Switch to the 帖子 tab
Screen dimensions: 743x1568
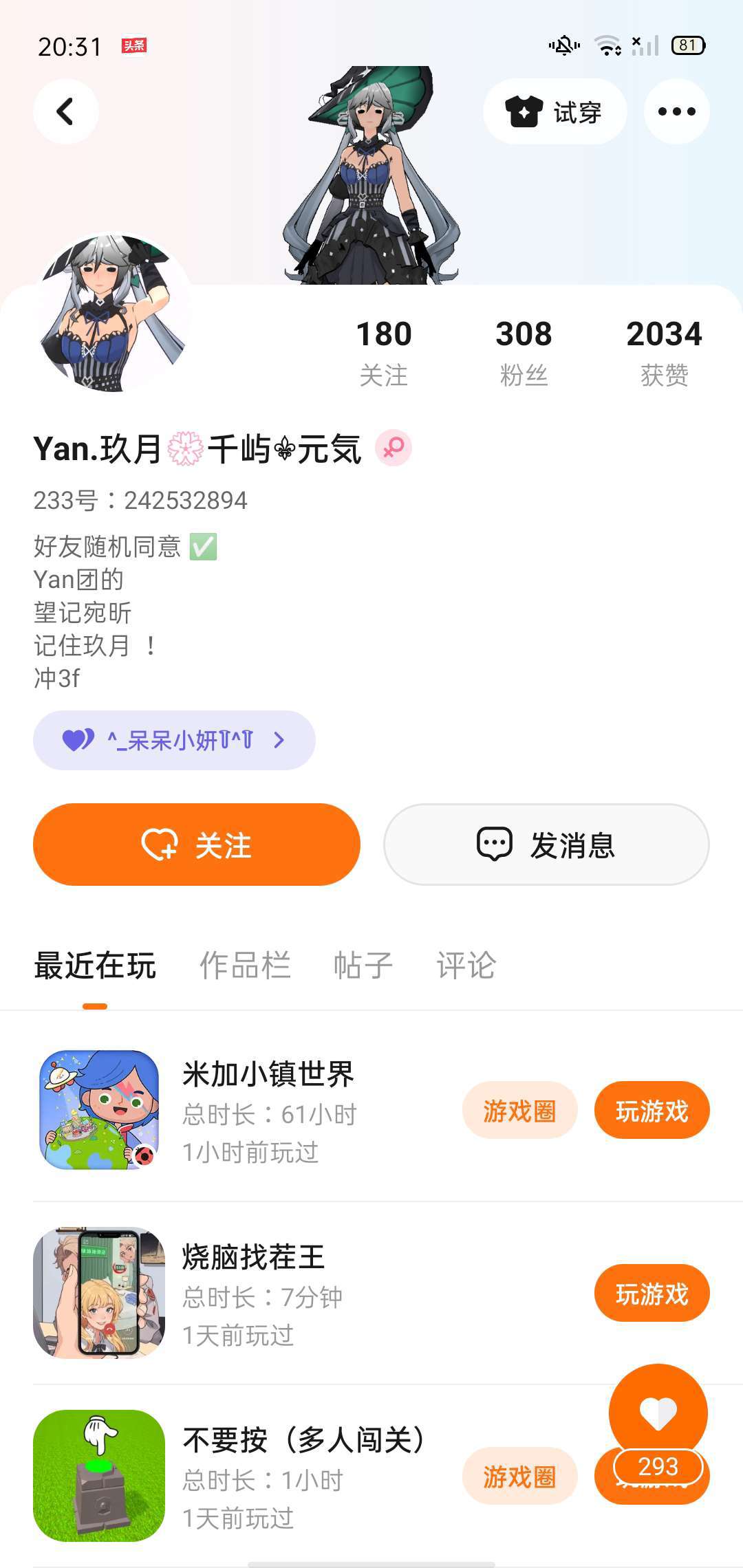pyautogui.click(x=363, y=966)
